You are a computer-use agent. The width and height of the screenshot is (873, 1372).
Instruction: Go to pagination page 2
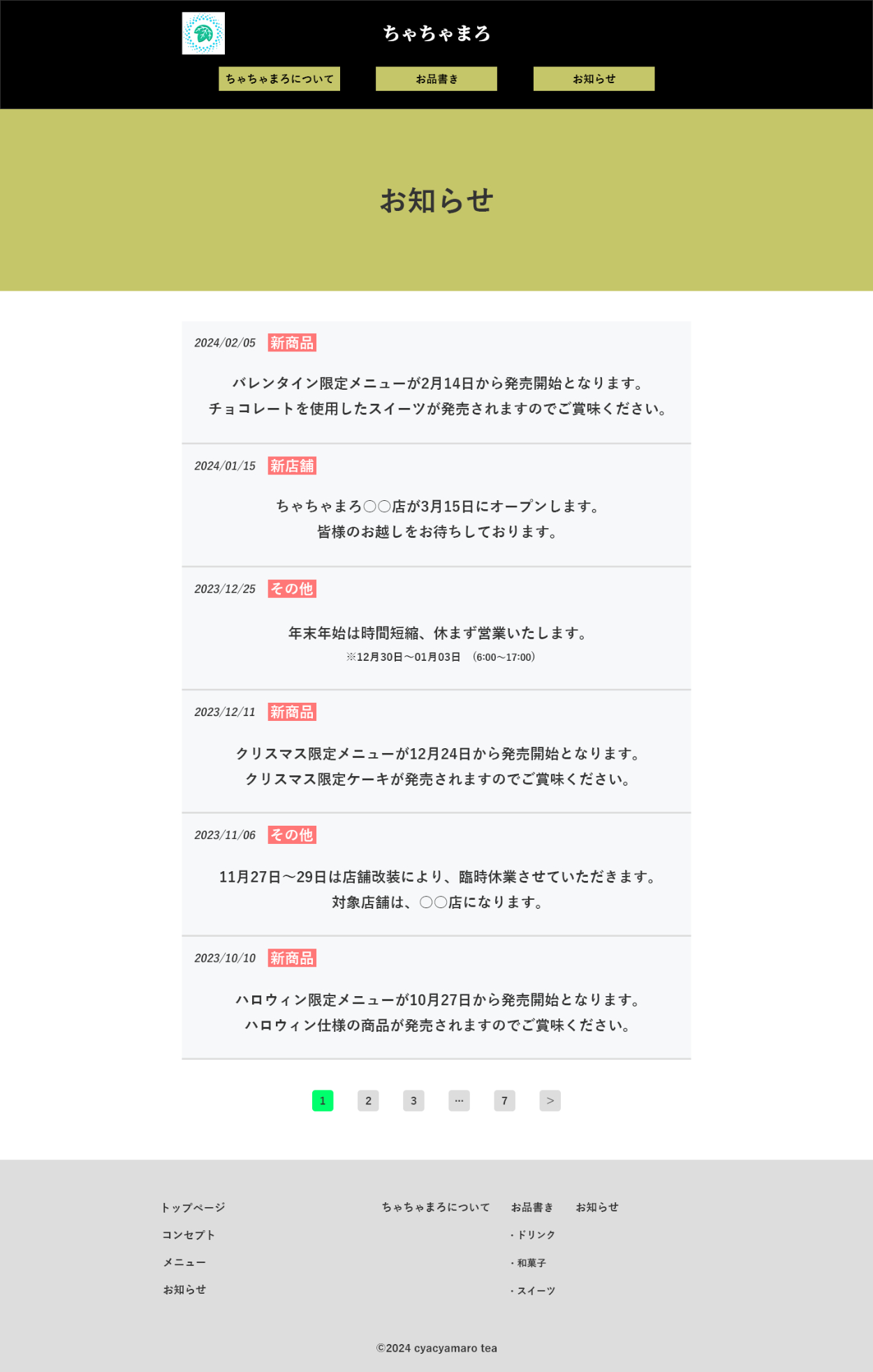coord(368,1100)
